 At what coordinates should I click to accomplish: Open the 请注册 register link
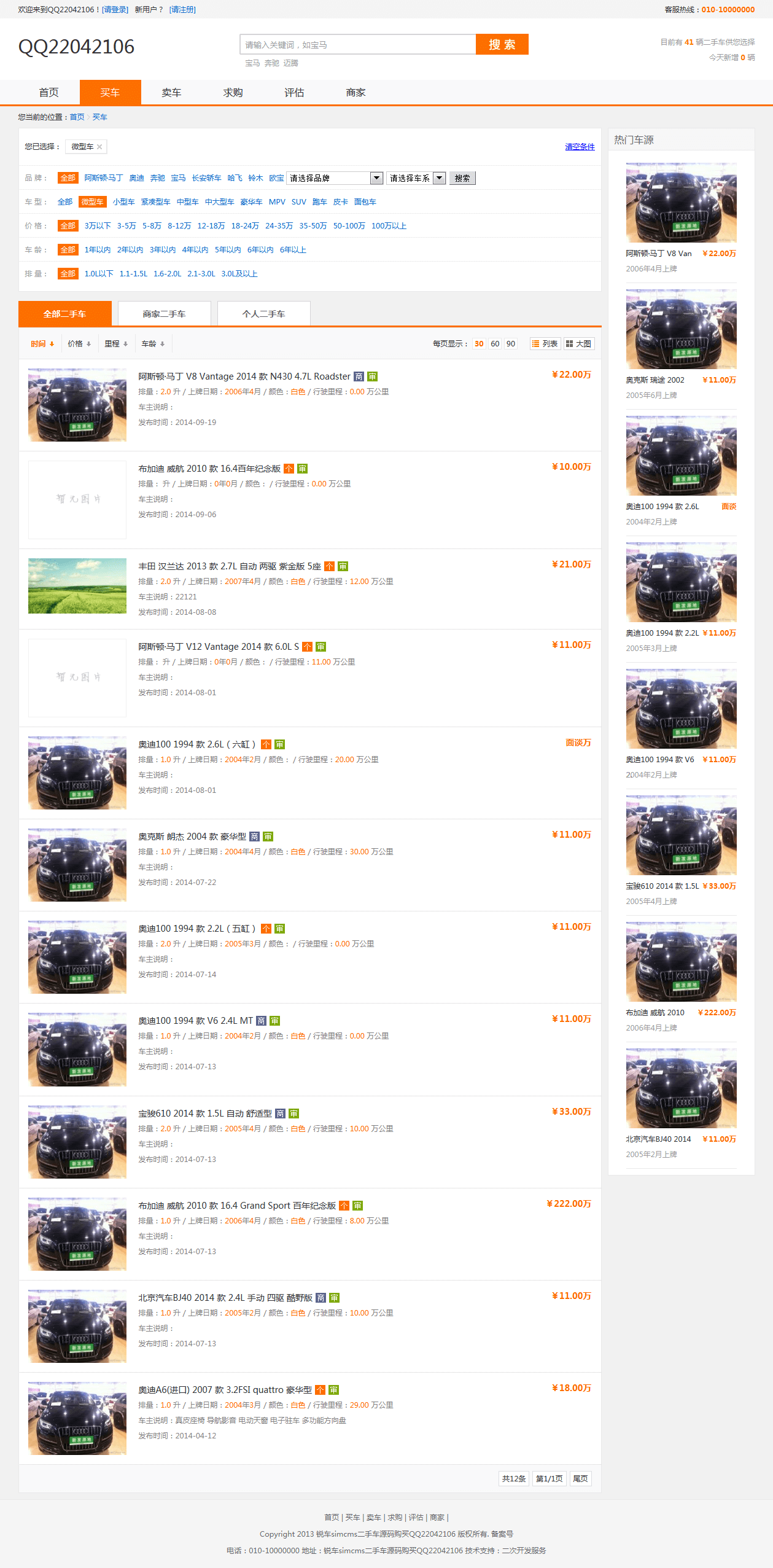pyautogui.click(x=182, y=9)
